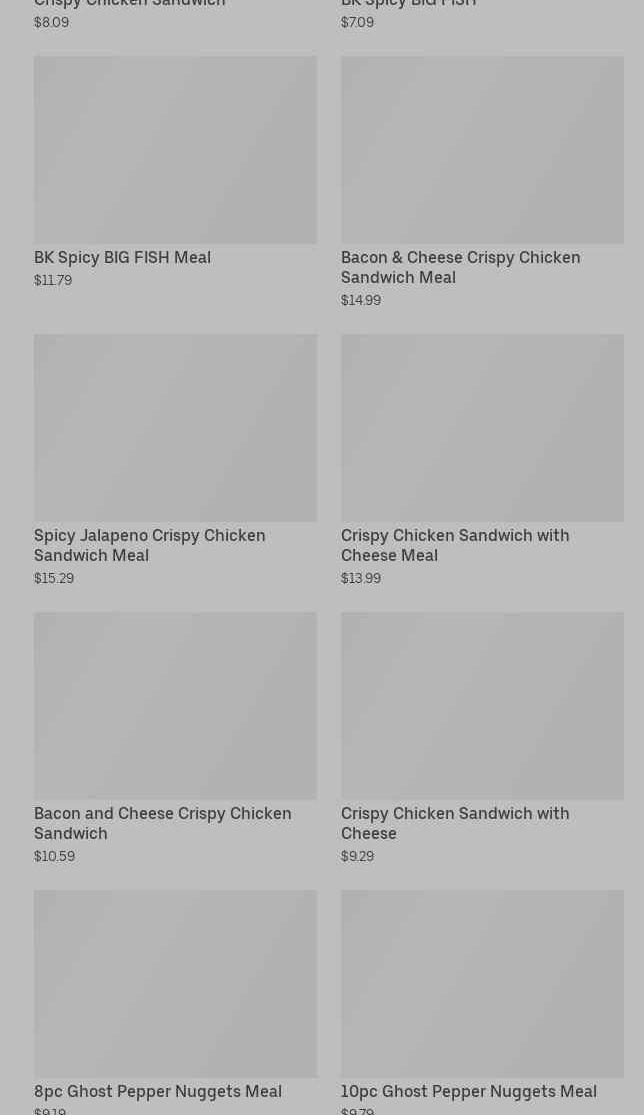Open the 10pc Ghost Pepper Nuggets Meal
This screenshot has height=1115, width=644.
(x=482, y=1003)
